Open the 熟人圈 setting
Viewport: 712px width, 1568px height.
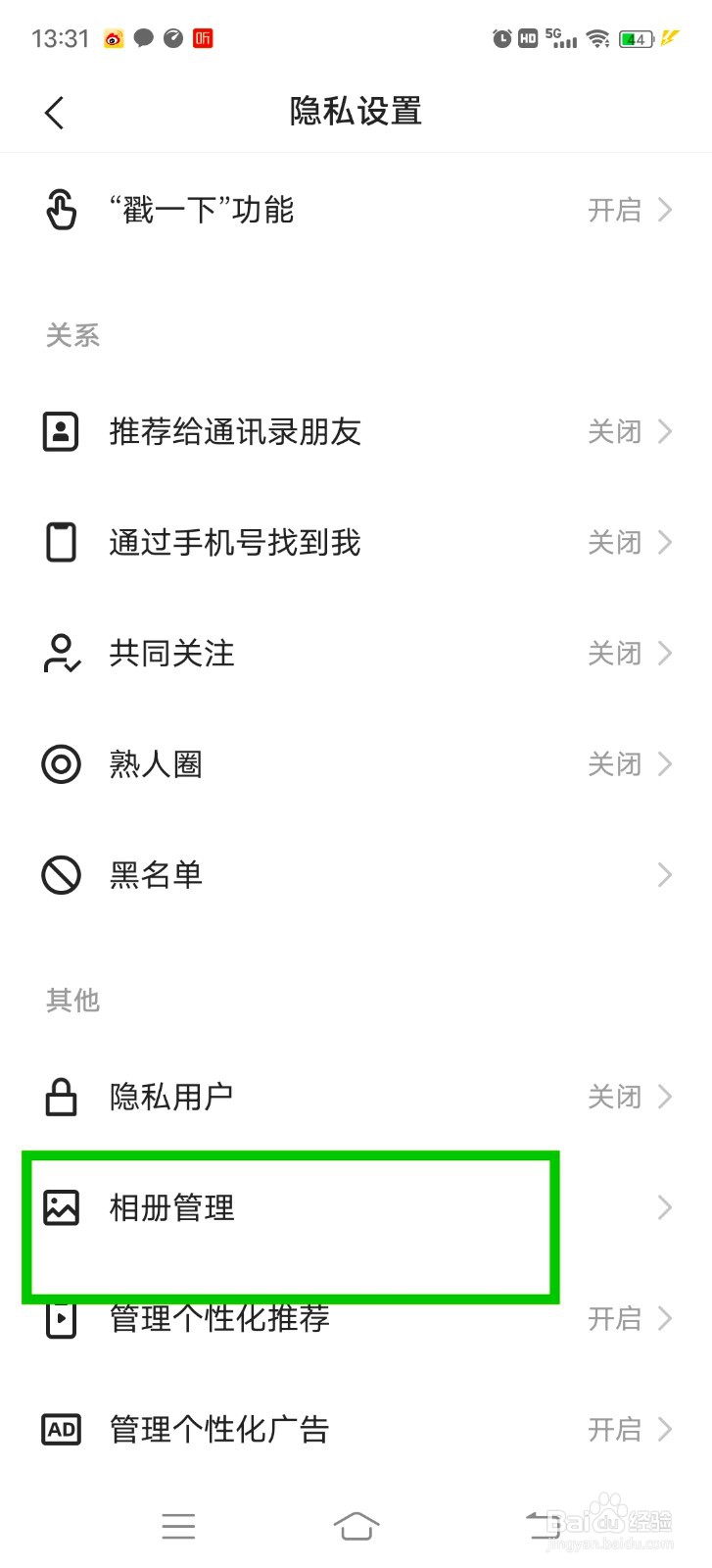coord(356,764)
